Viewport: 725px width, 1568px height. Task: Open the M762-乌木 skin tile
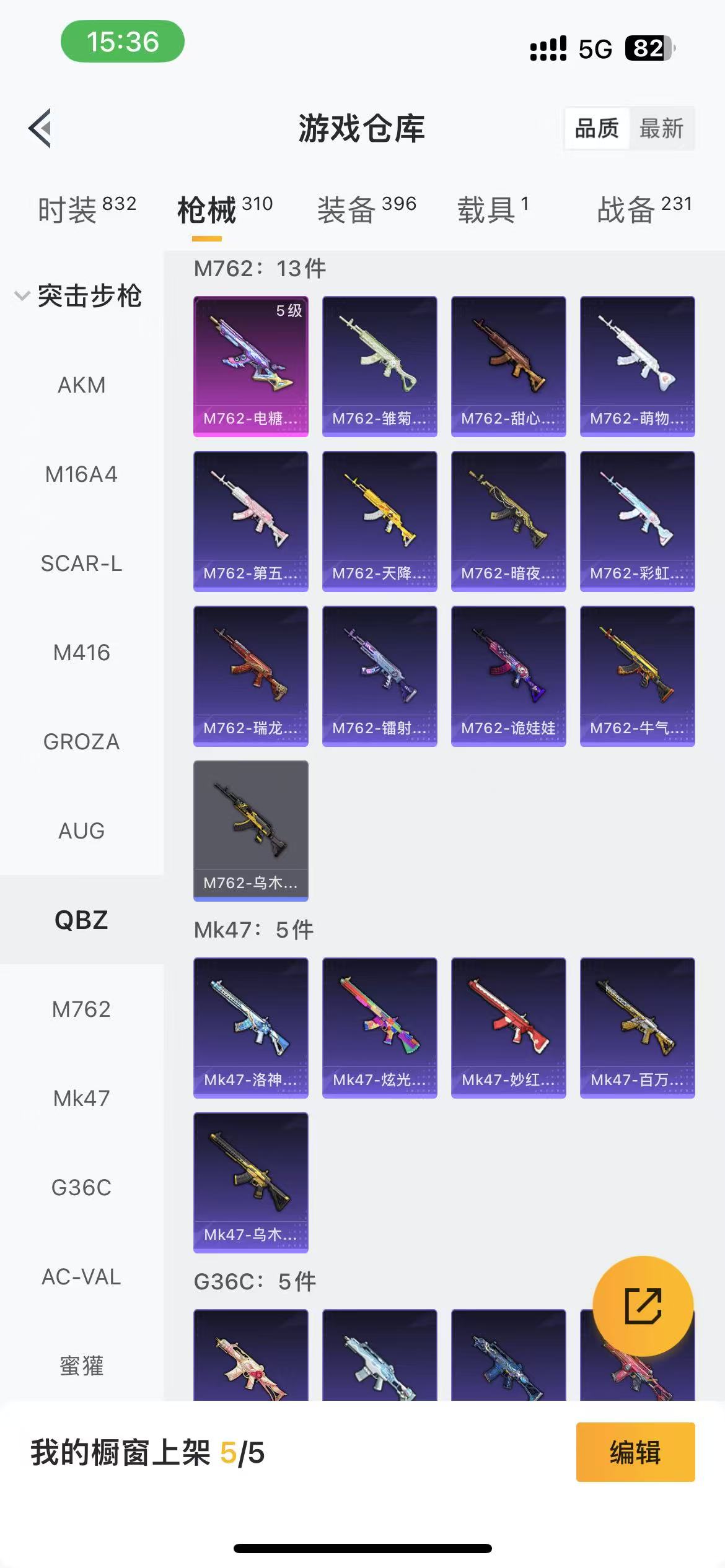[251, 831]
